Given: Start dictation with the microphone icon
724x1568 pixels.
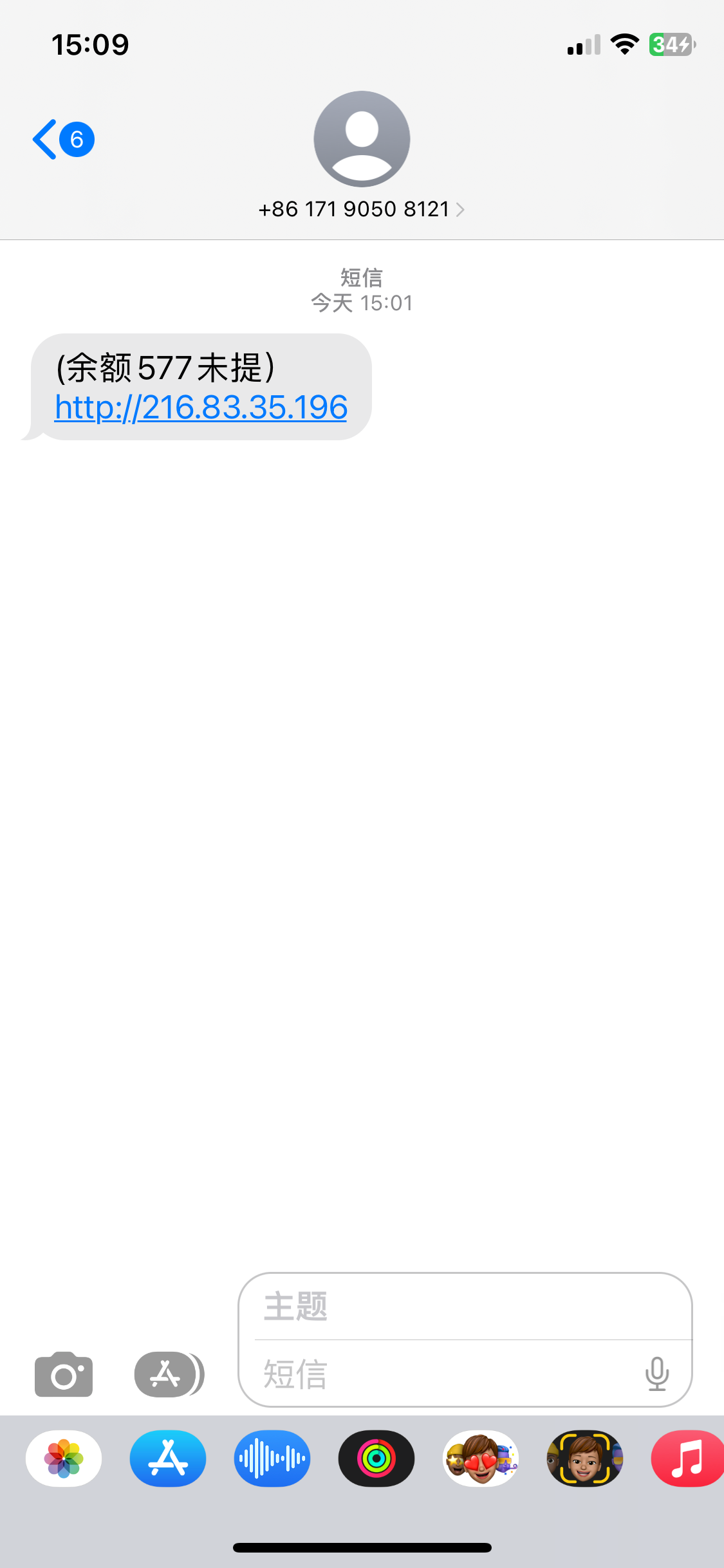Looking at the screenshot, I should click(656, 1374).
